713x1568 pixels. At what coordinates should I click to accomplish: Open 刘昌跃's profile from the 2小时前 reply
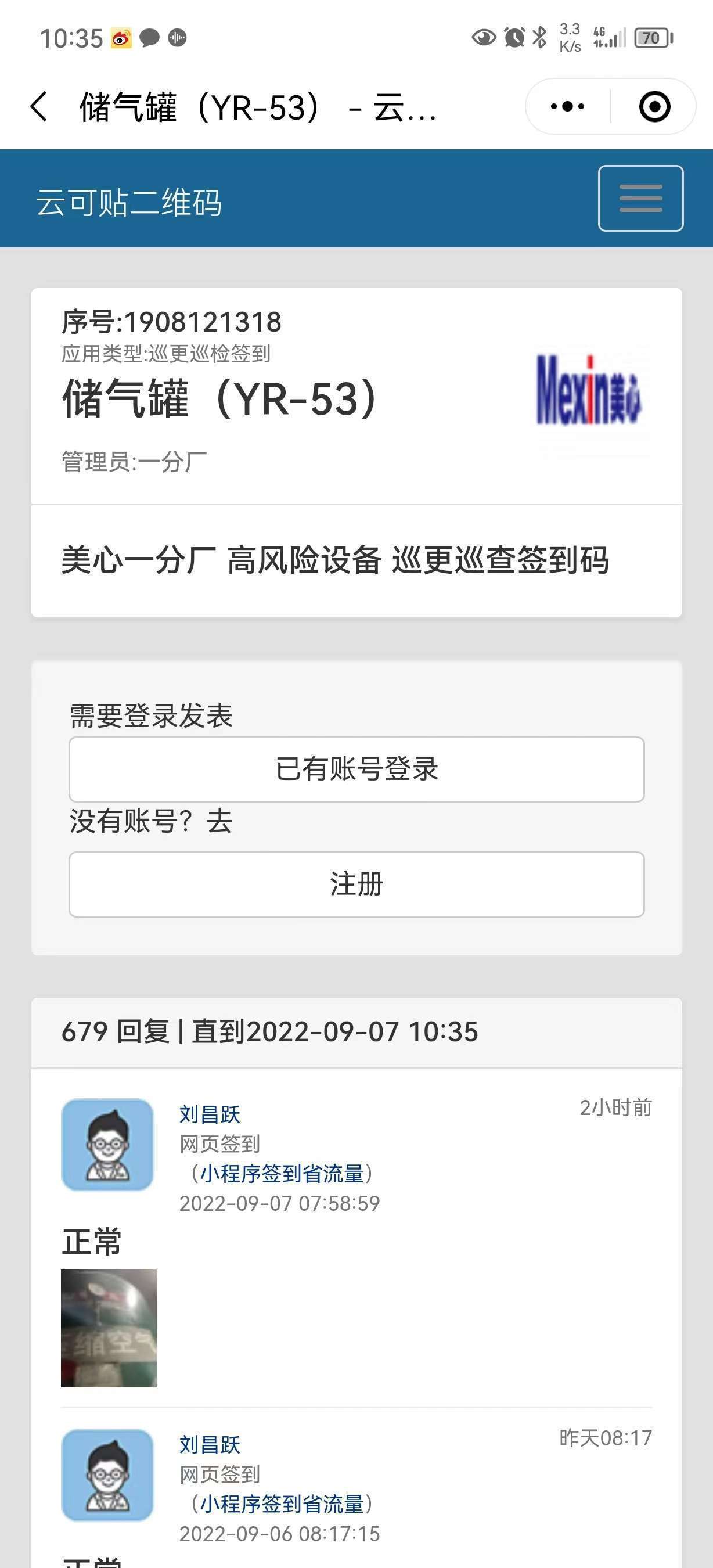[210, 1114]
